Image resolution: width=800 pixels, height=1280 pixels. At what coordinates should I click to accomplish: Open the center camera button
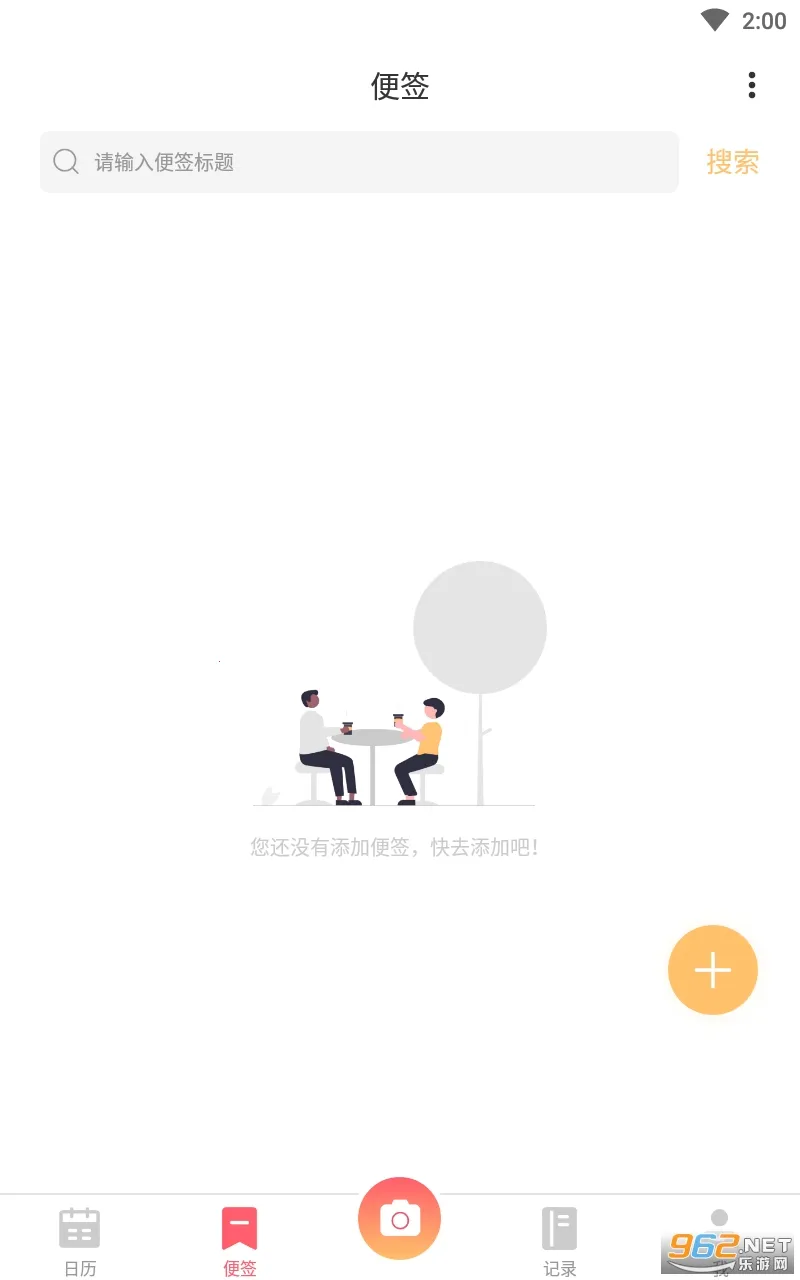[x=400, y=1218]
